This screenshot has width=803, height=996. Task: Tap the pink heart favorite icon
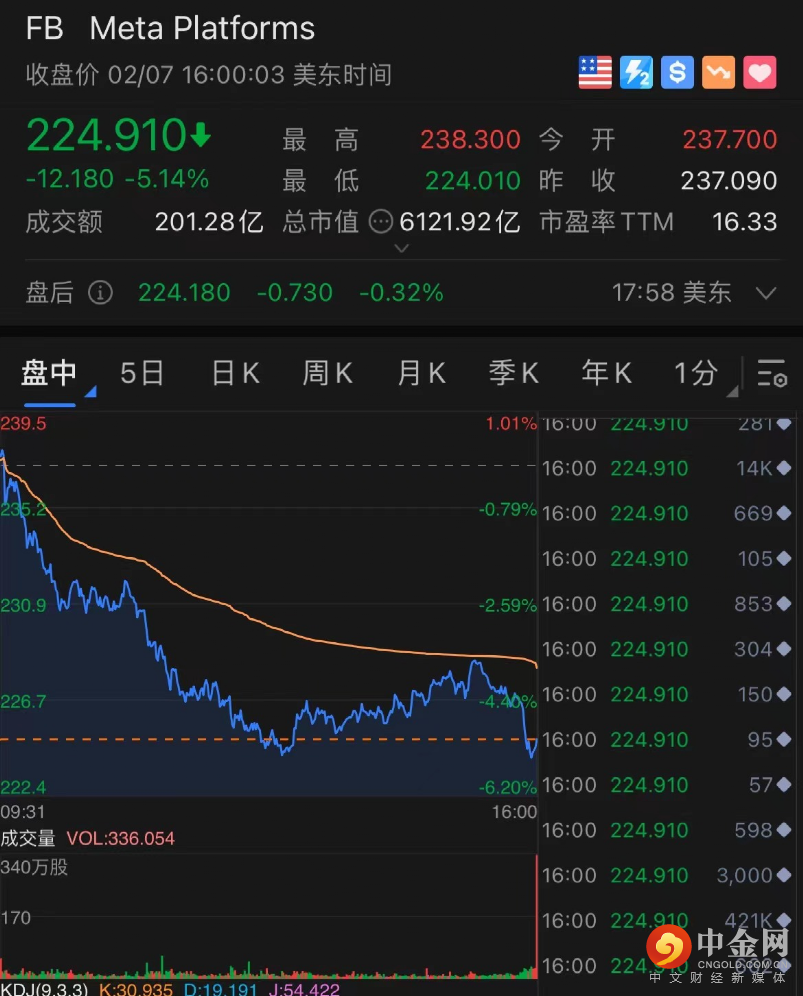point(760,73)
